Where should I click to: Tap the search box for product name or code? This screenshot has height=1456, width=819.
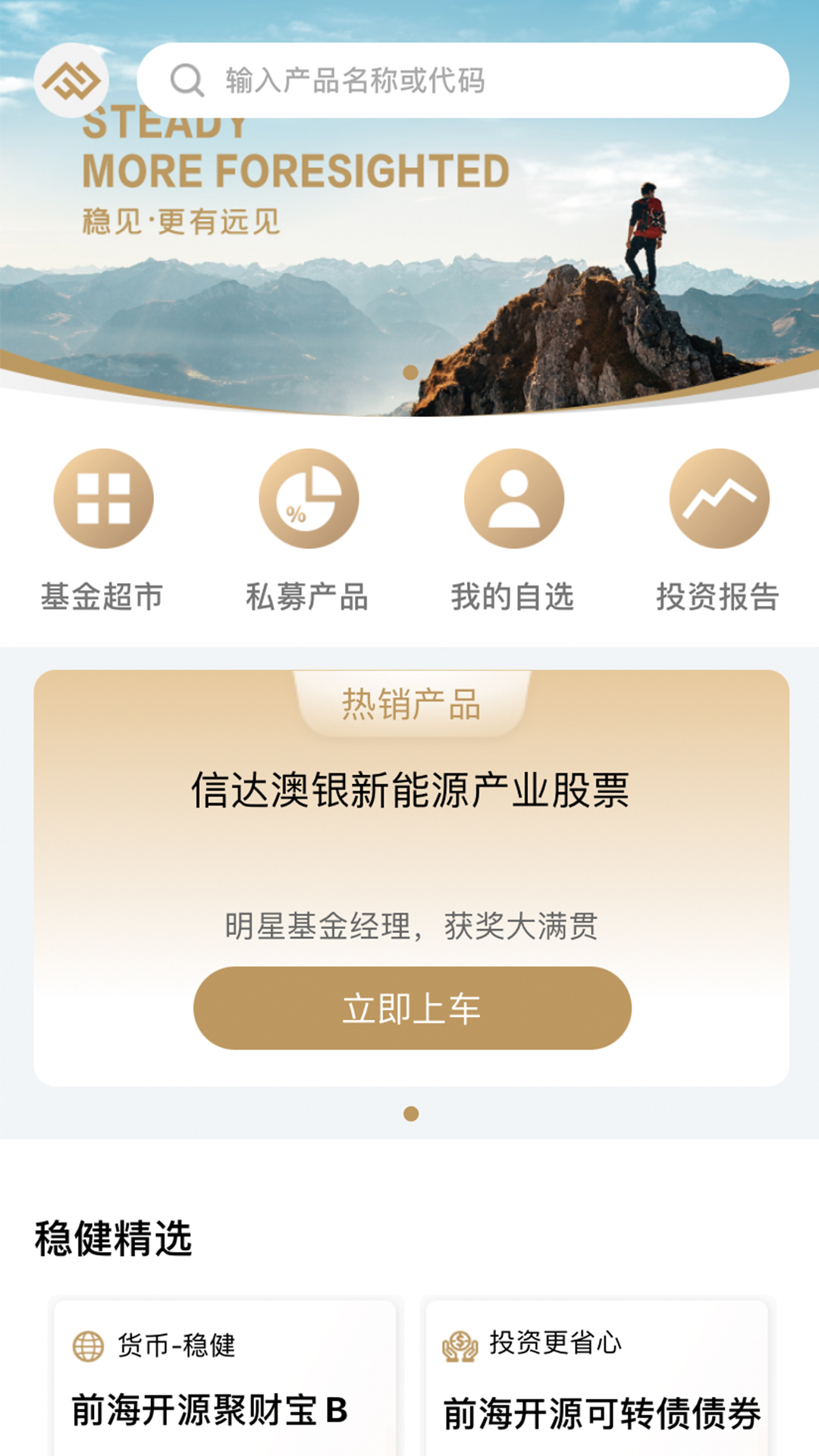pos(463,80)
